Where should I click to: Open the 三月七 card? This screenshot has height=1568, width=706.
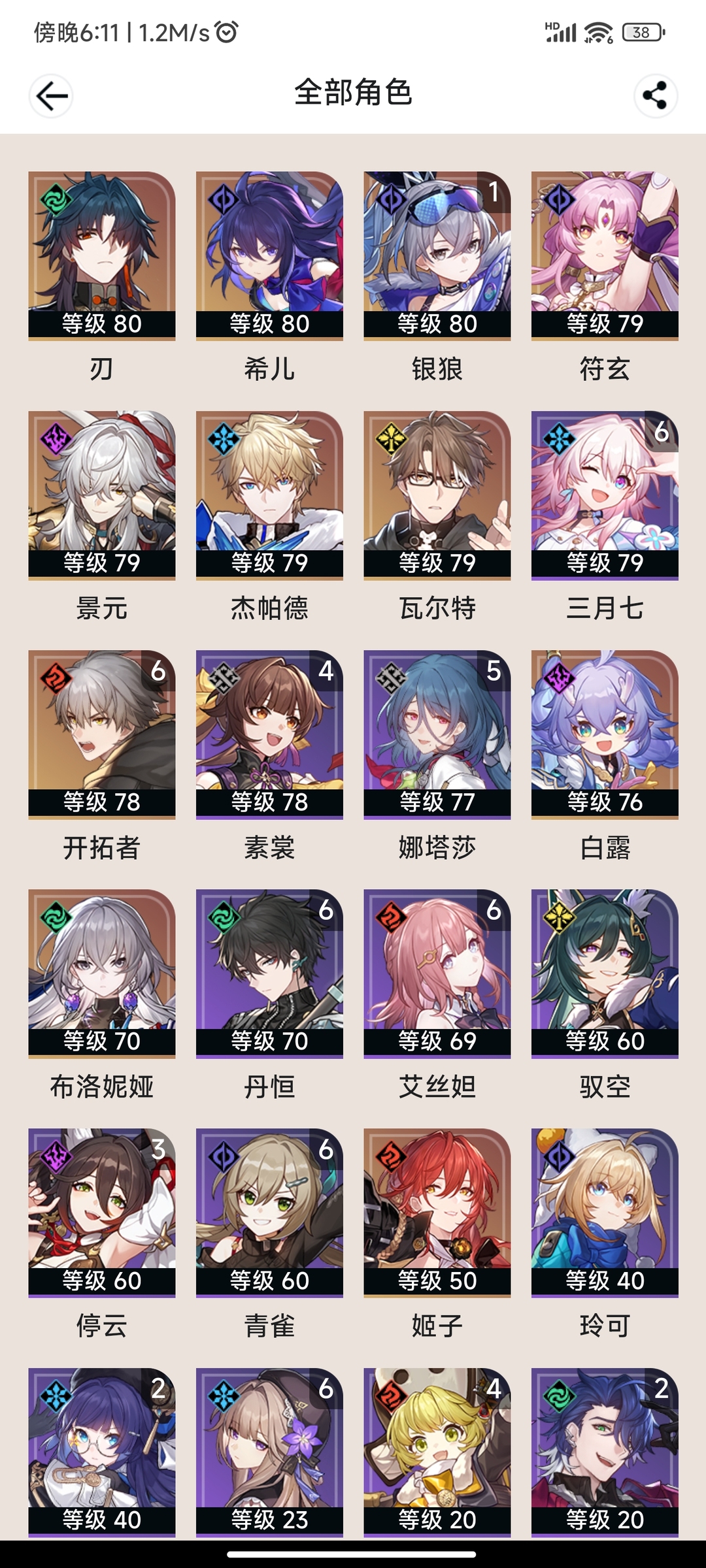click(605, 495)
